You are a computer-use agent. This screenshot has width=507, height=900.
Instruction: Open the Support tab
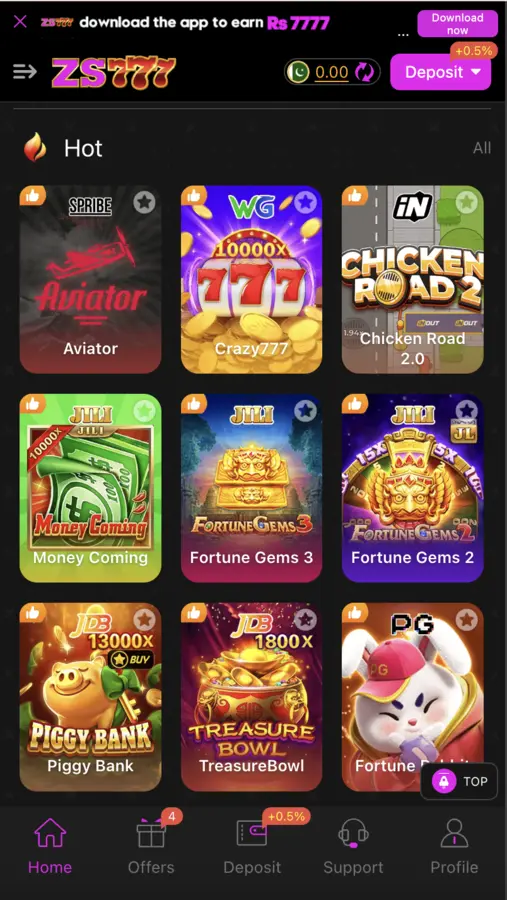point(353,846)
